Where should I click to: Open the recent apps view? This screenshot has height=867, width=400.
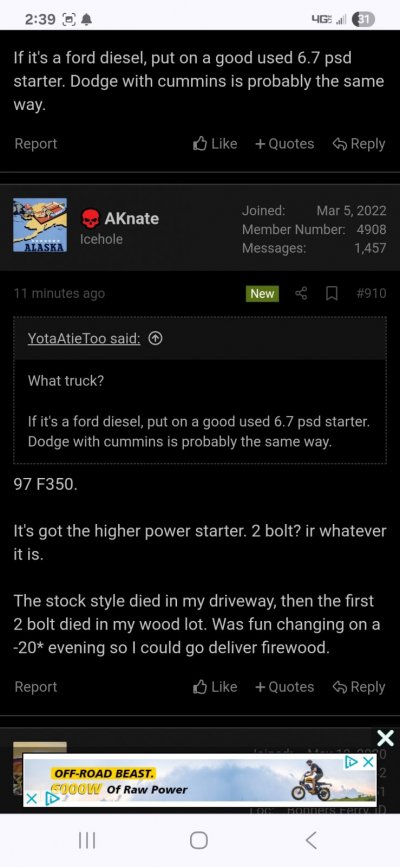[87, 840]
